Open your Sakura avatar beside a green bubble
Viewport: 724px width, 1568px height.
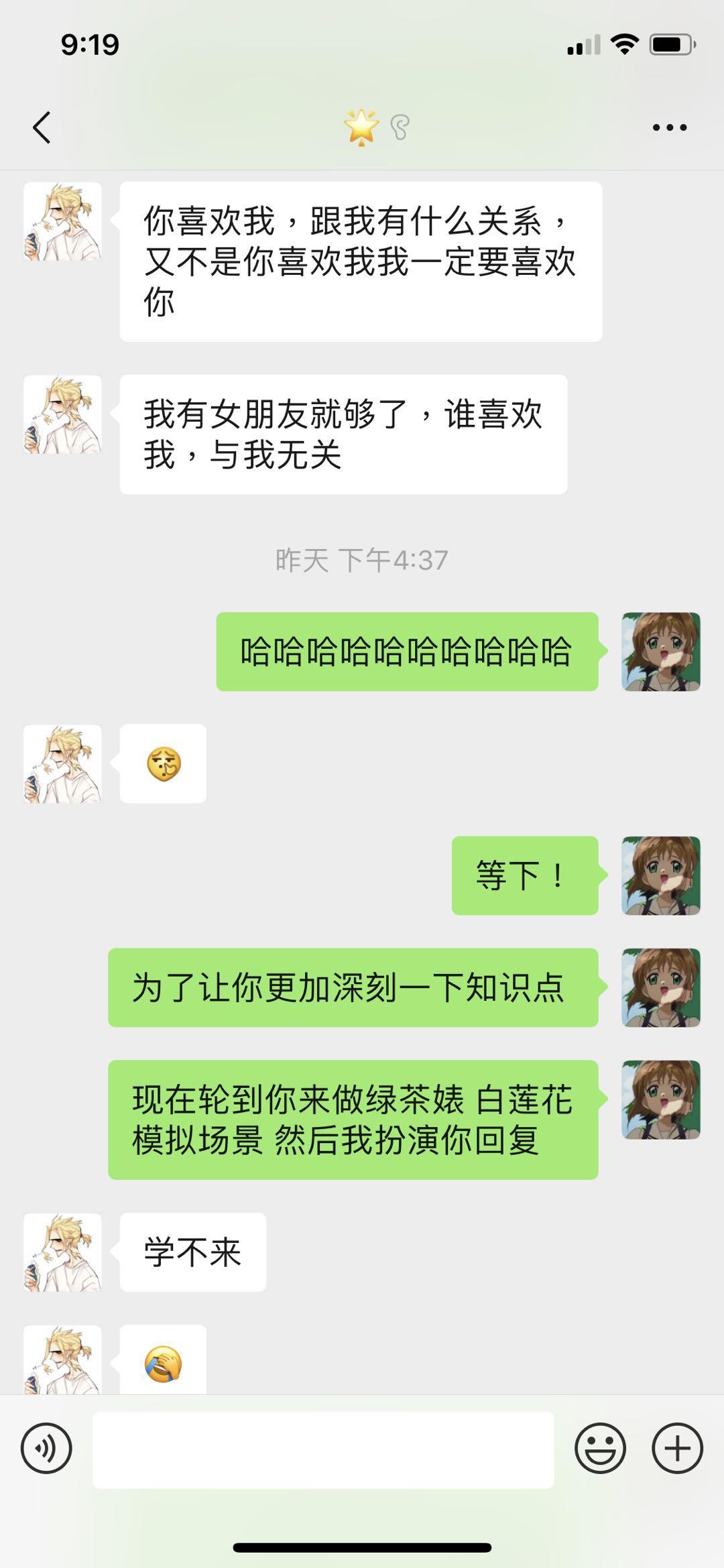pyautogui.click(x=660, y=654)
